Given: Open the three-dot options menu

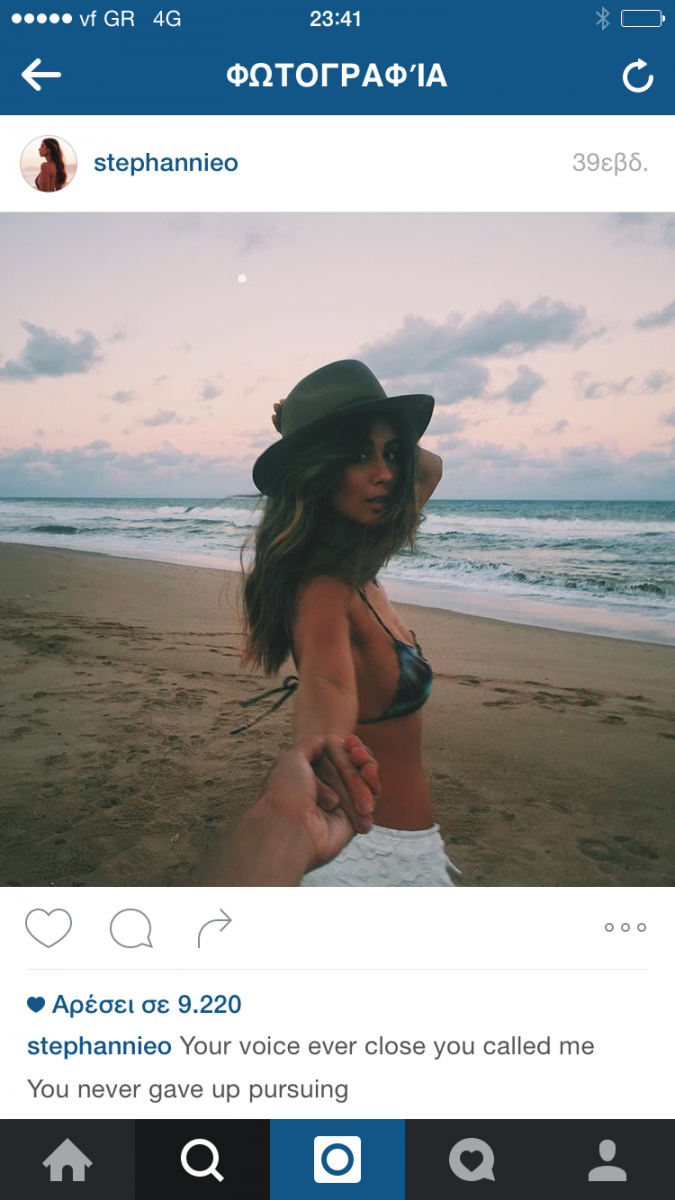Looking at the screenshot, I should pos(625,928).
